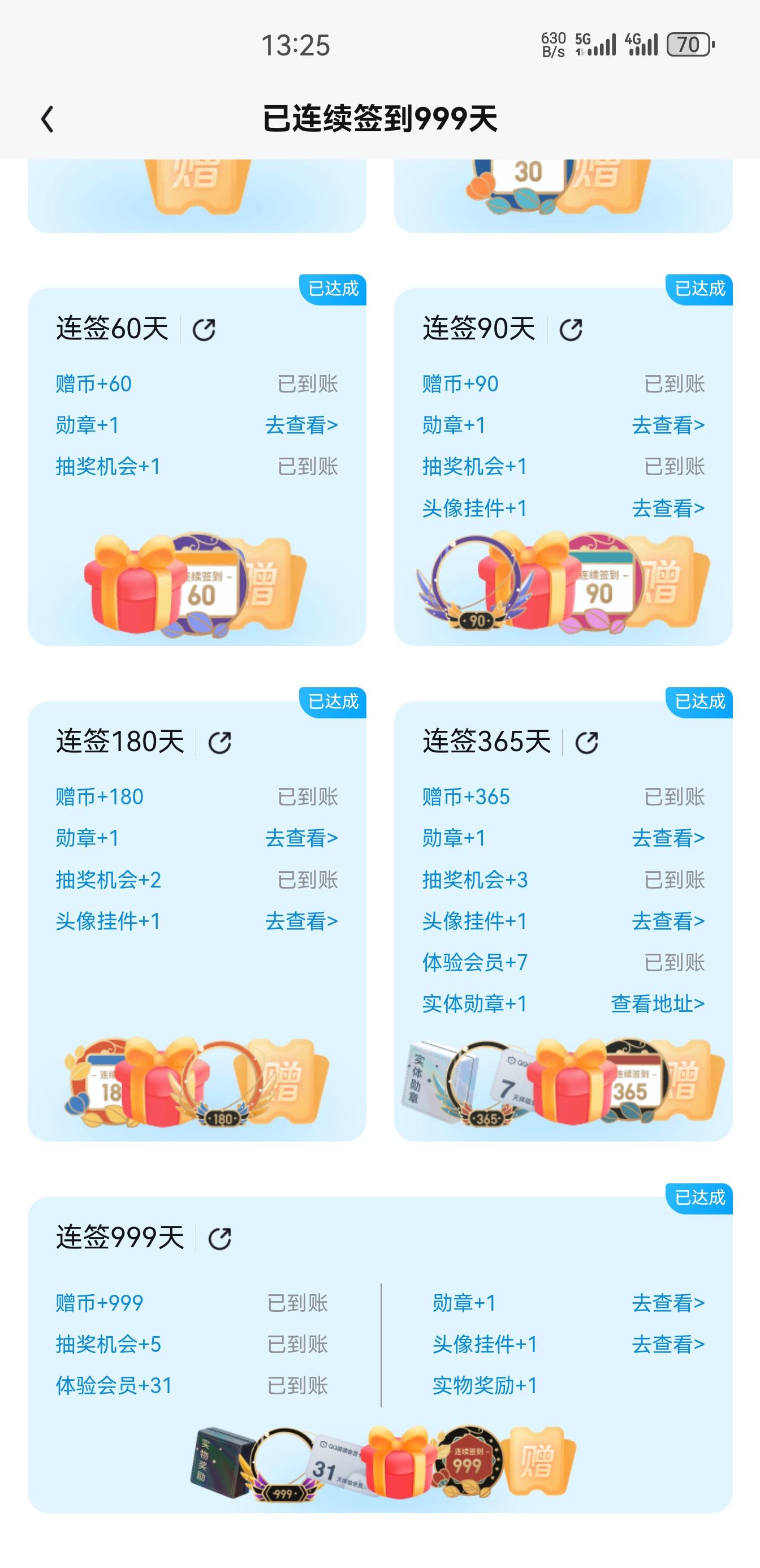Viewport: 760px width, 1568px height.
Task: Share the 365-day streak card
Action: tap(586, 743)
